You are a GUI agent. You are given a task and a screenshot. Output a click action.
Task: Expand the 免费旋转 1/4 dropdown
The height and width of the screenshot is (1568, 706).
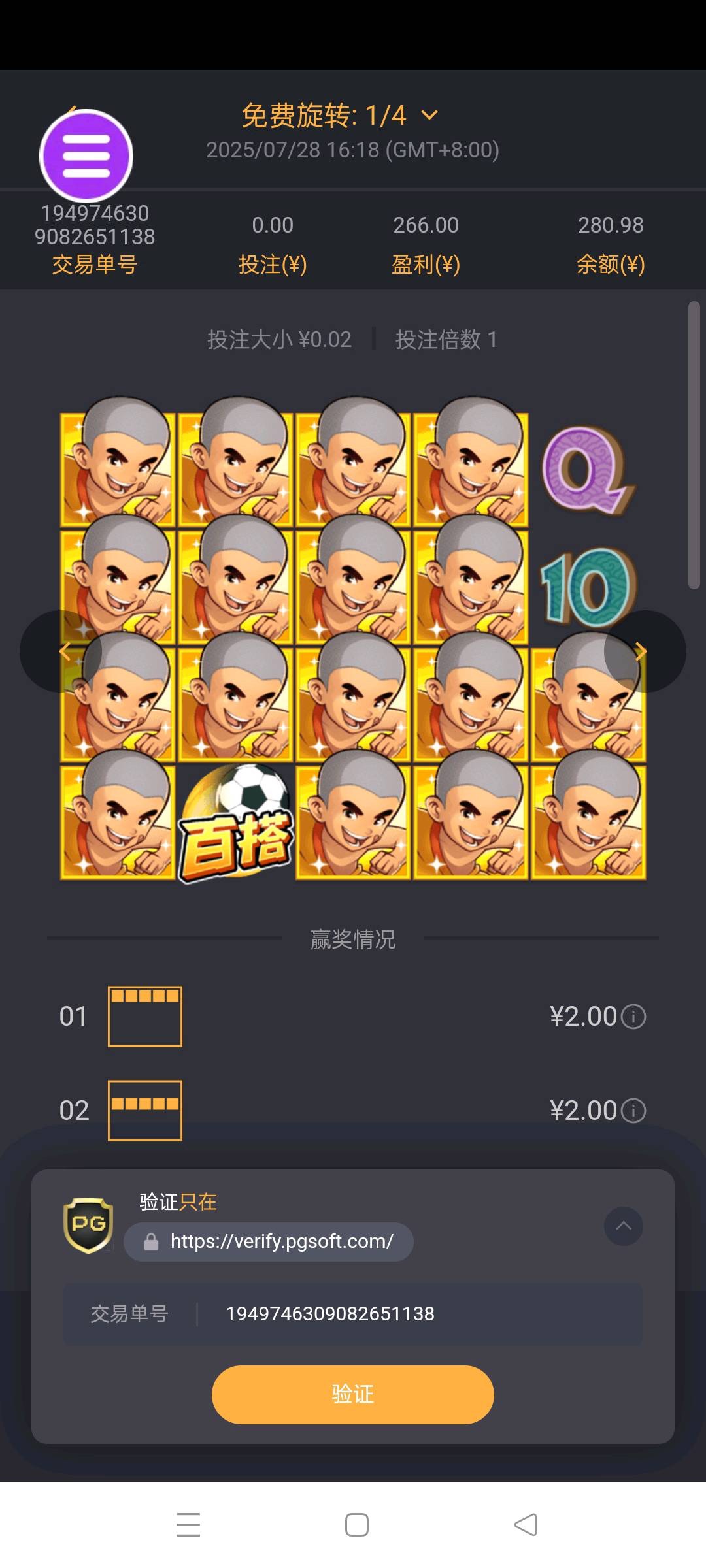pos(429,116)
